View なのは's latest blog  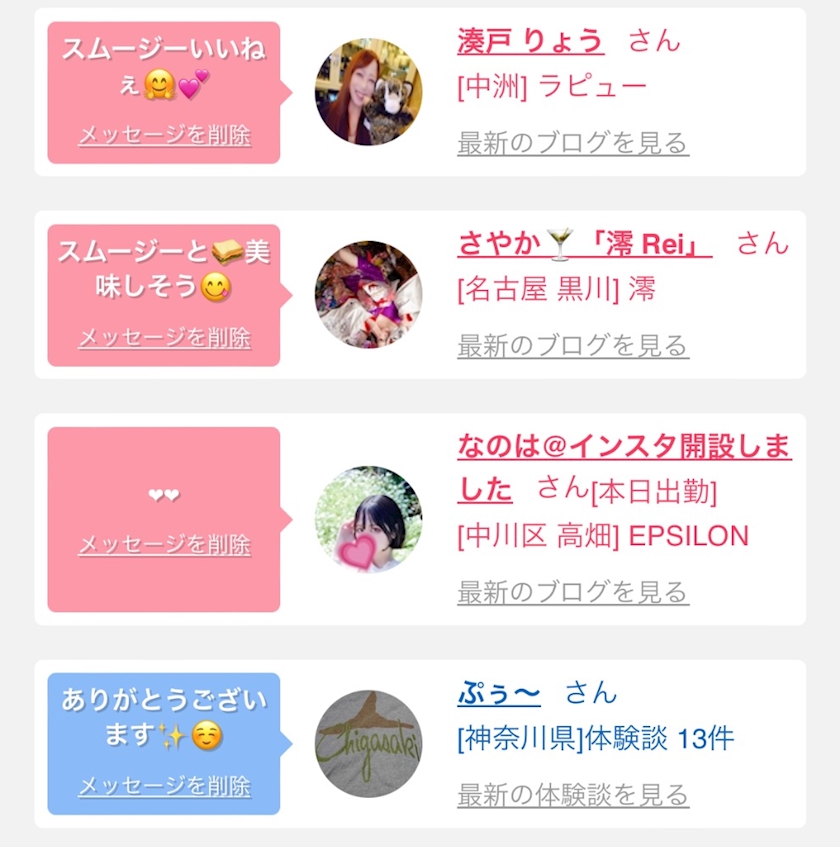point(573,592)
